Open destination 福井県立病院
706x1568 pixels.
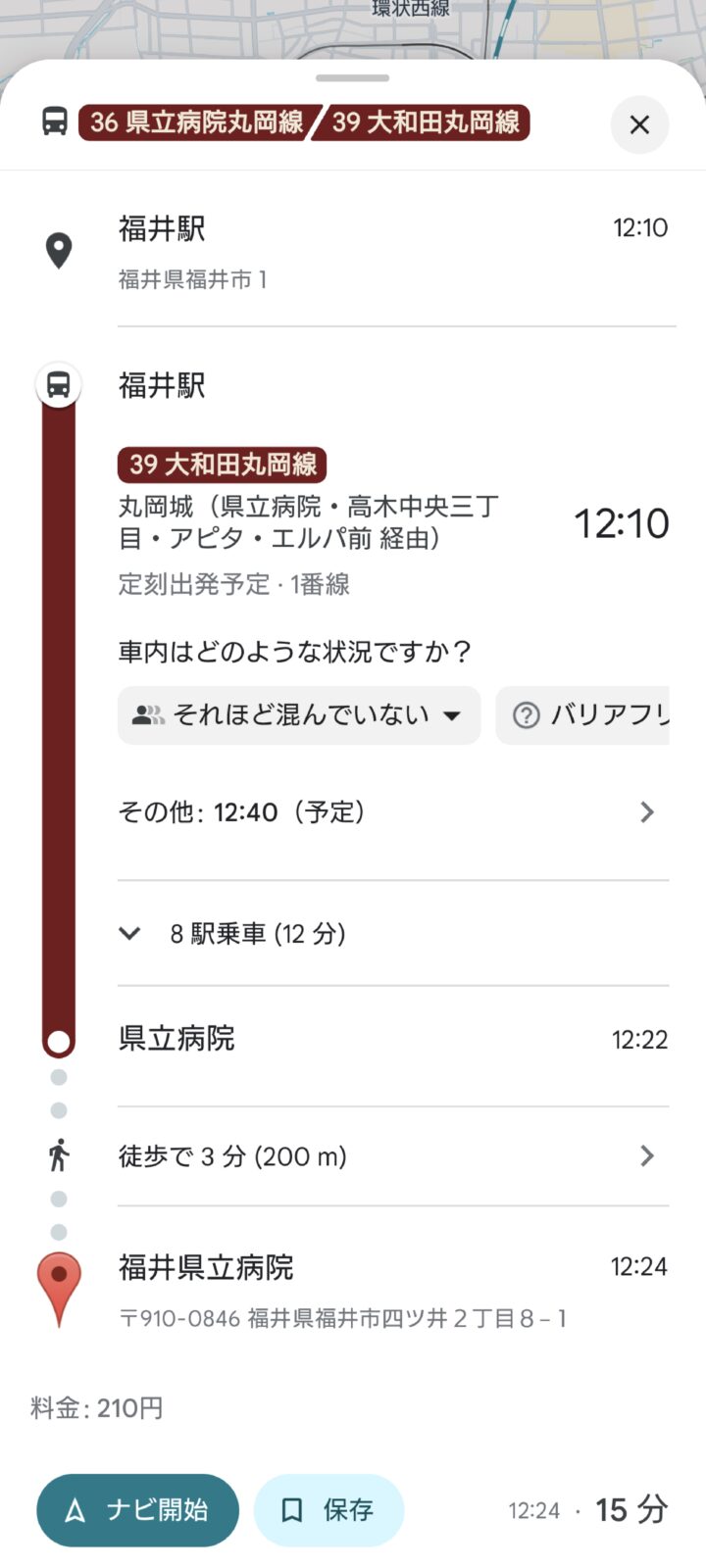coord(206,1268)
